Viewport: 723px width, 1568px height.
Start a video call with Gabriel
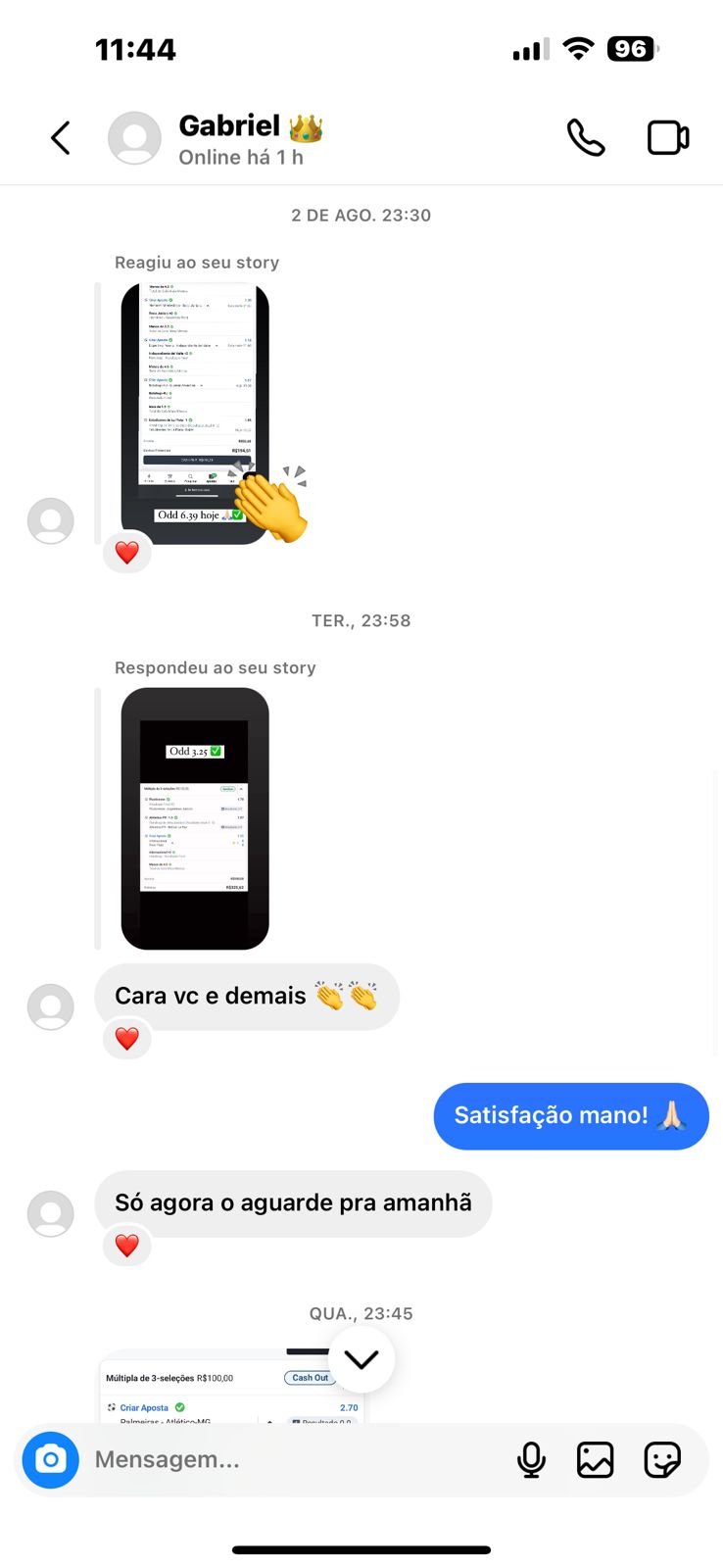[668, 138]
